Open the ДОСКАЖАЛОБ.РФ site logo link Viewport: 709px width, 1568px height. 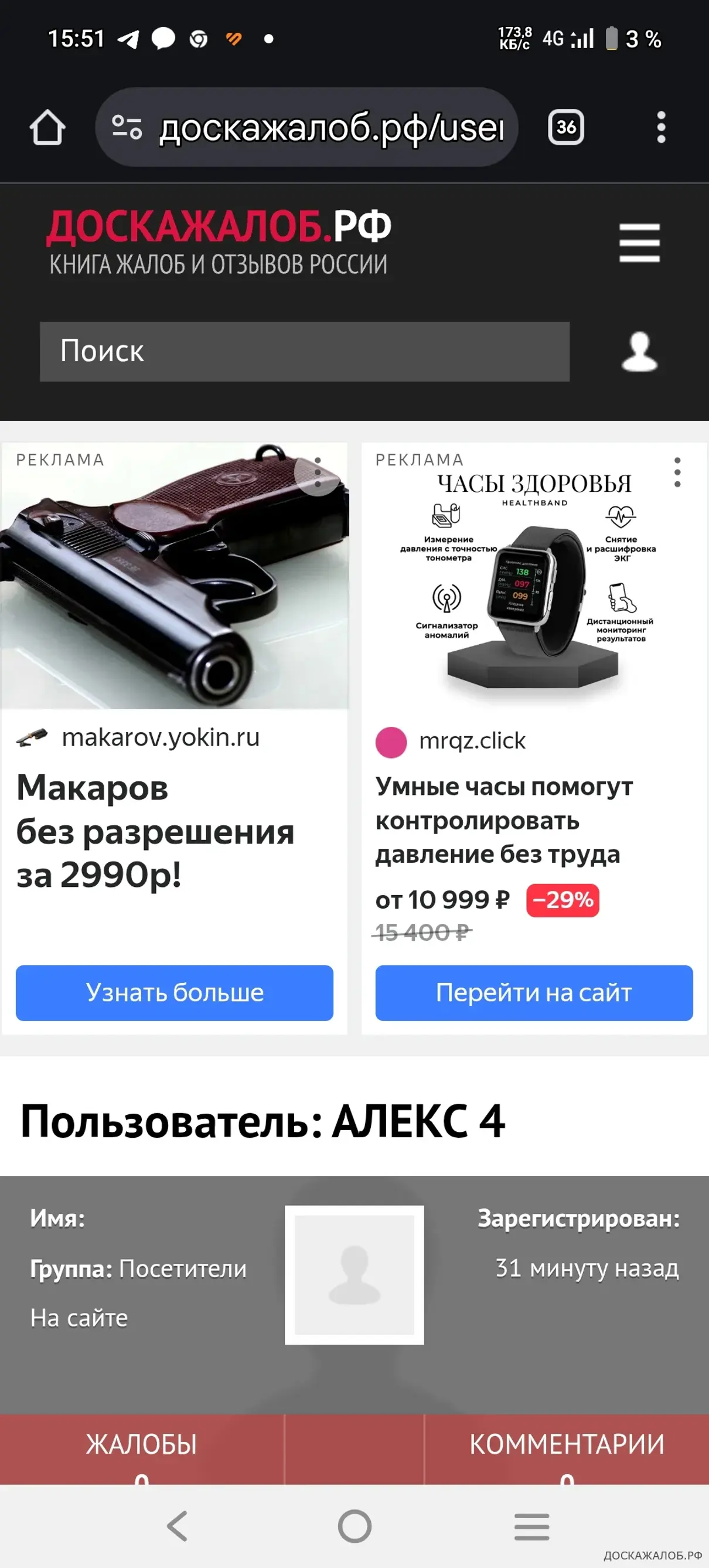218,242
